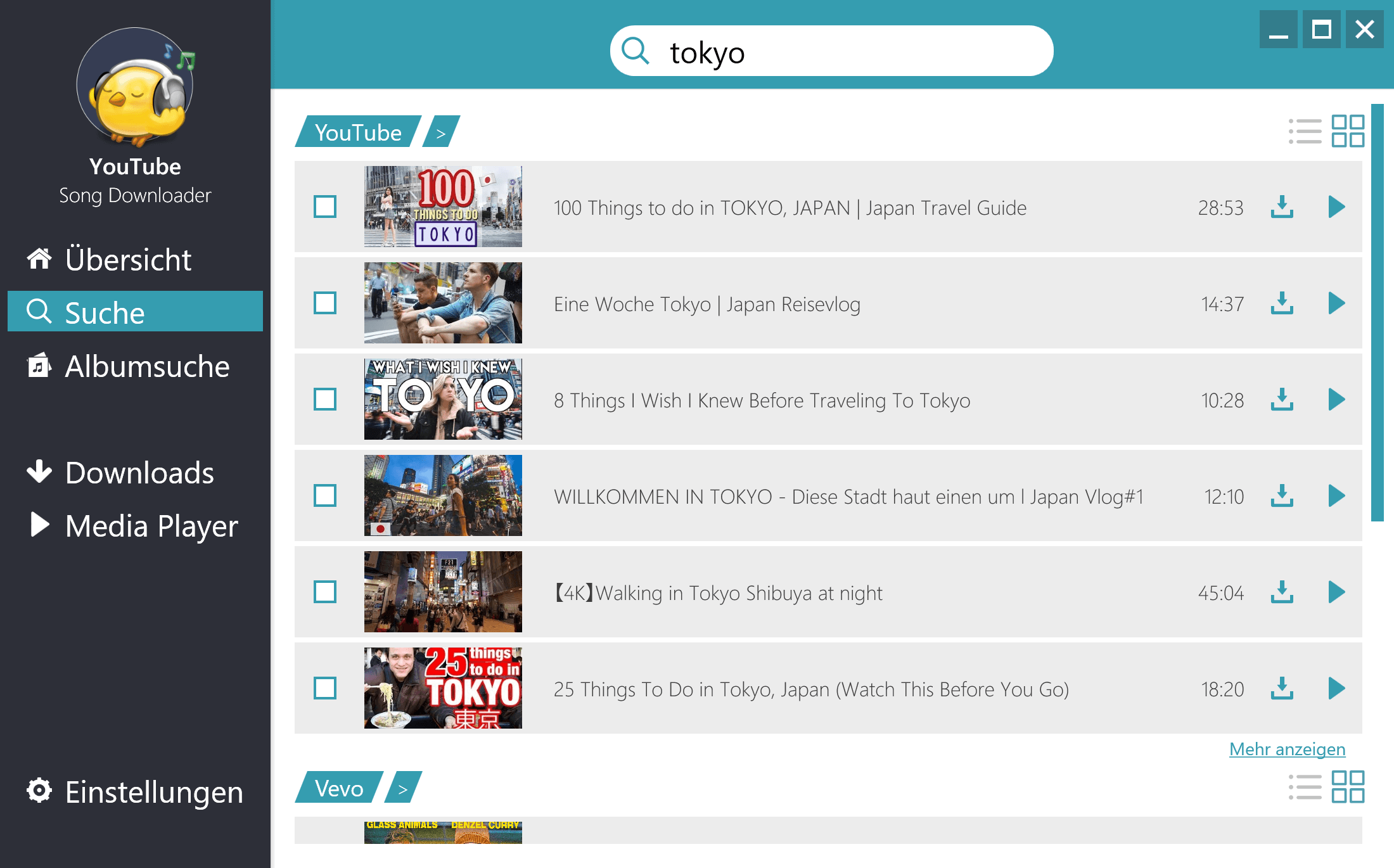Image resolution: width=1394 pixels, height=868 pixels.
Task: Play 25 Things To Do in Tokyo
Action: (1336, 689)
